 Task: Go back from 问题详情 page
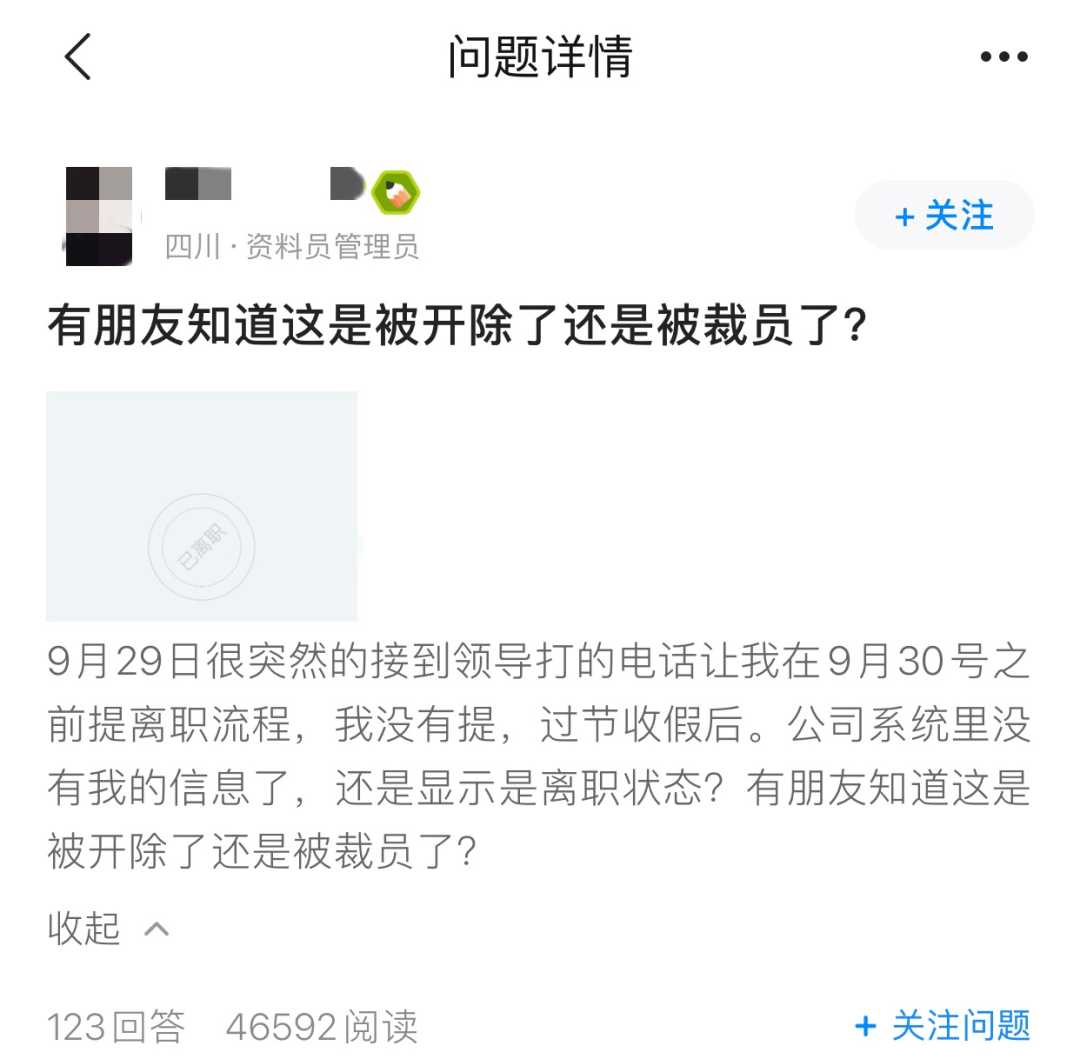[x=78, y=56]
